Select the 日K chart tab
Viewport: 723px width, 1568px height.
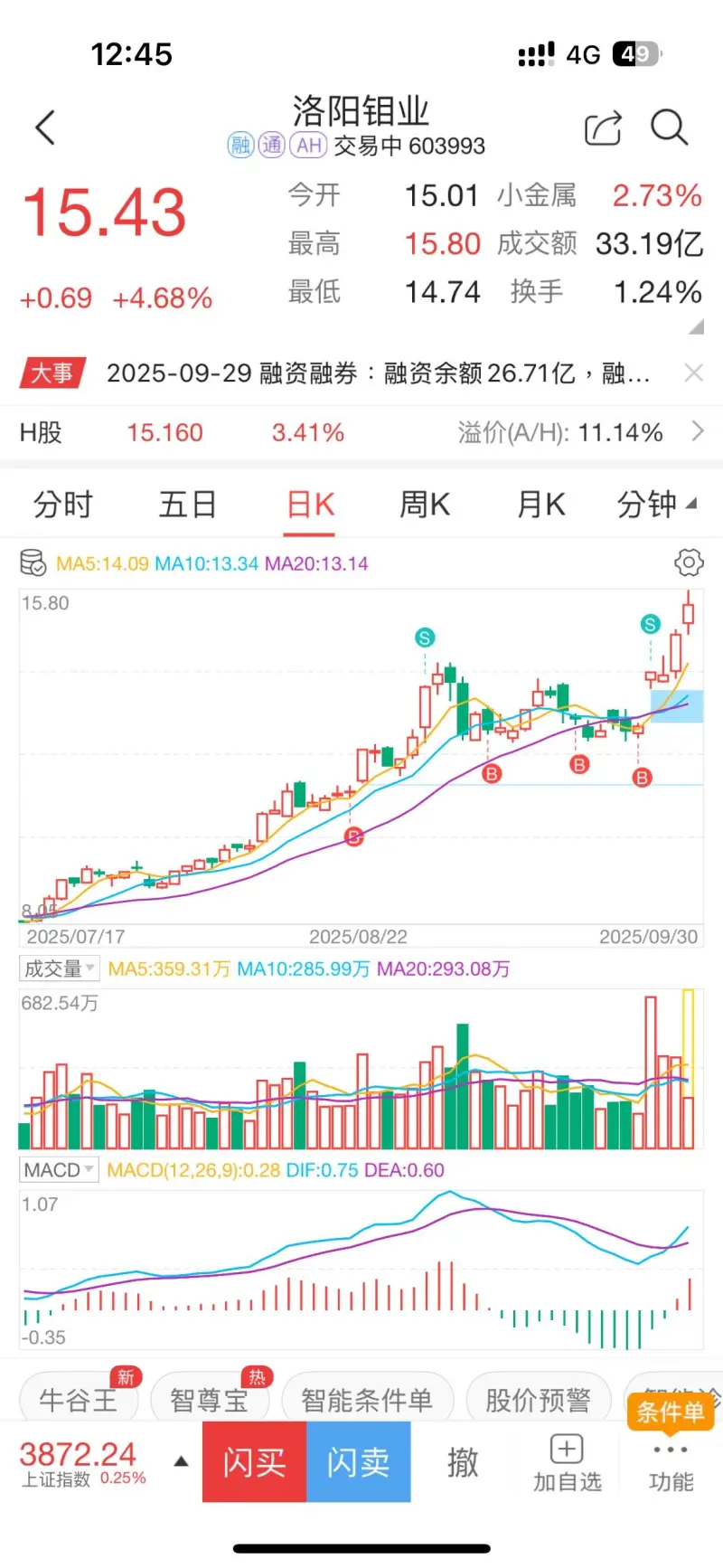pos(310,504)
